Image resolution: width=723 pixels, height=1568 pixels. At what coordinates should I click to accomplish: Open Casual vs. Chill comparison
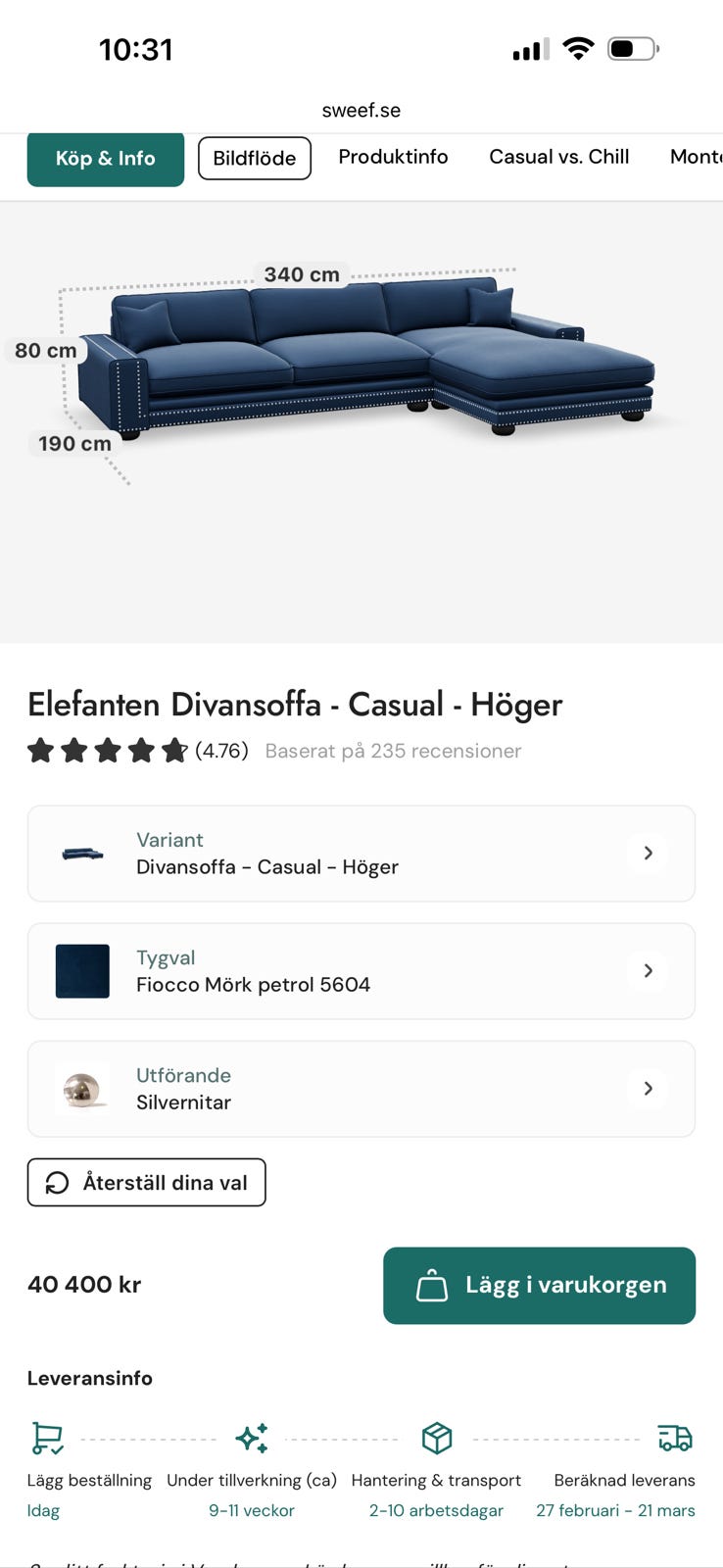(x=558, y=157)
